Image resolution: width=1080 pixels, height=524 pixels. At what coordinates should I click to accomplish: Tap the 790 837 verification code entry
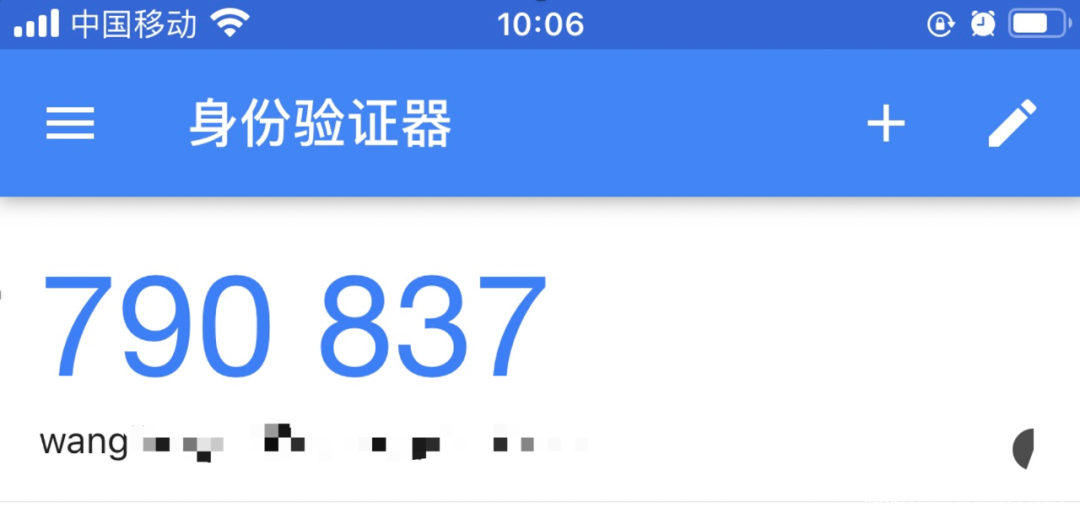(294, 329)
